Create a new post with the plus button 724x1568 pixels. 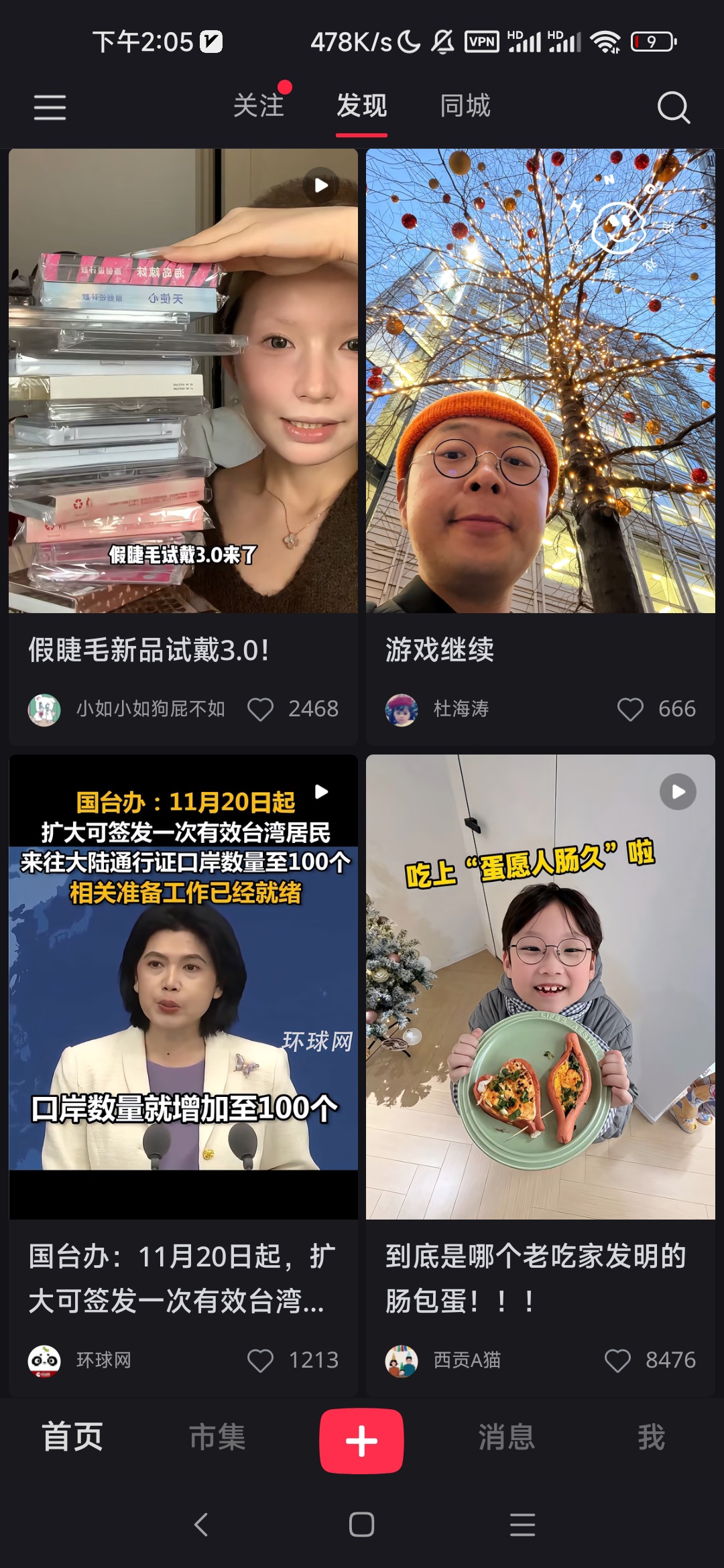(x=361, y=1441)
